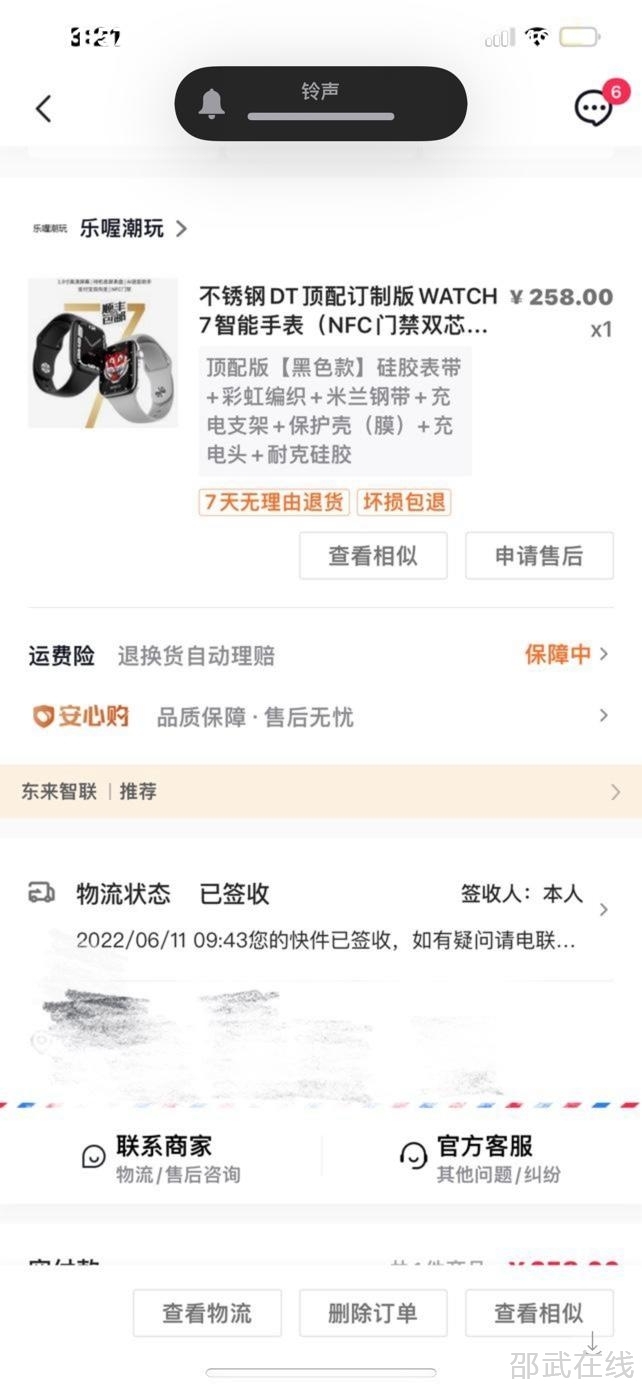Open the 安心购 quality guarantee row
Viewport: 642px width, 1389px height.
tap(320, 716)
